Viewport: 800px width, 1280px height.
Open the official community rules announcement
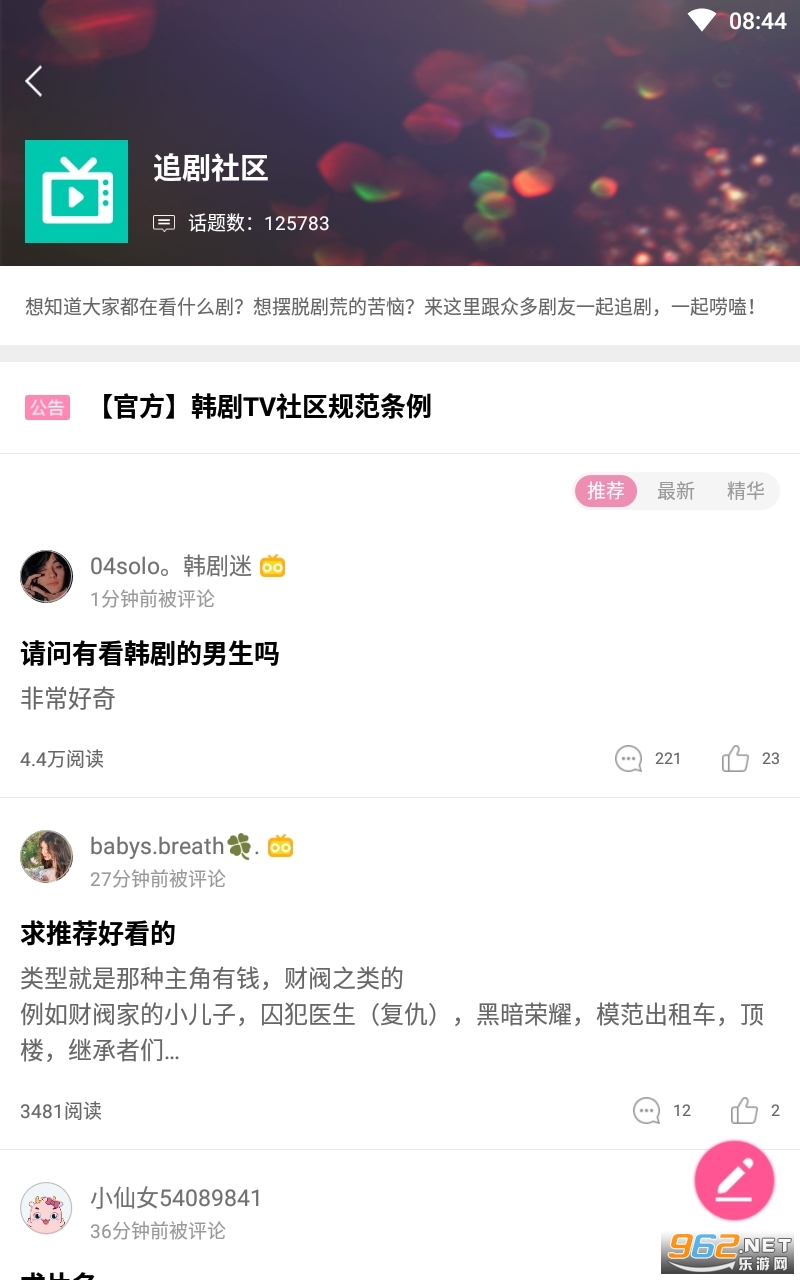click(265, 407)
